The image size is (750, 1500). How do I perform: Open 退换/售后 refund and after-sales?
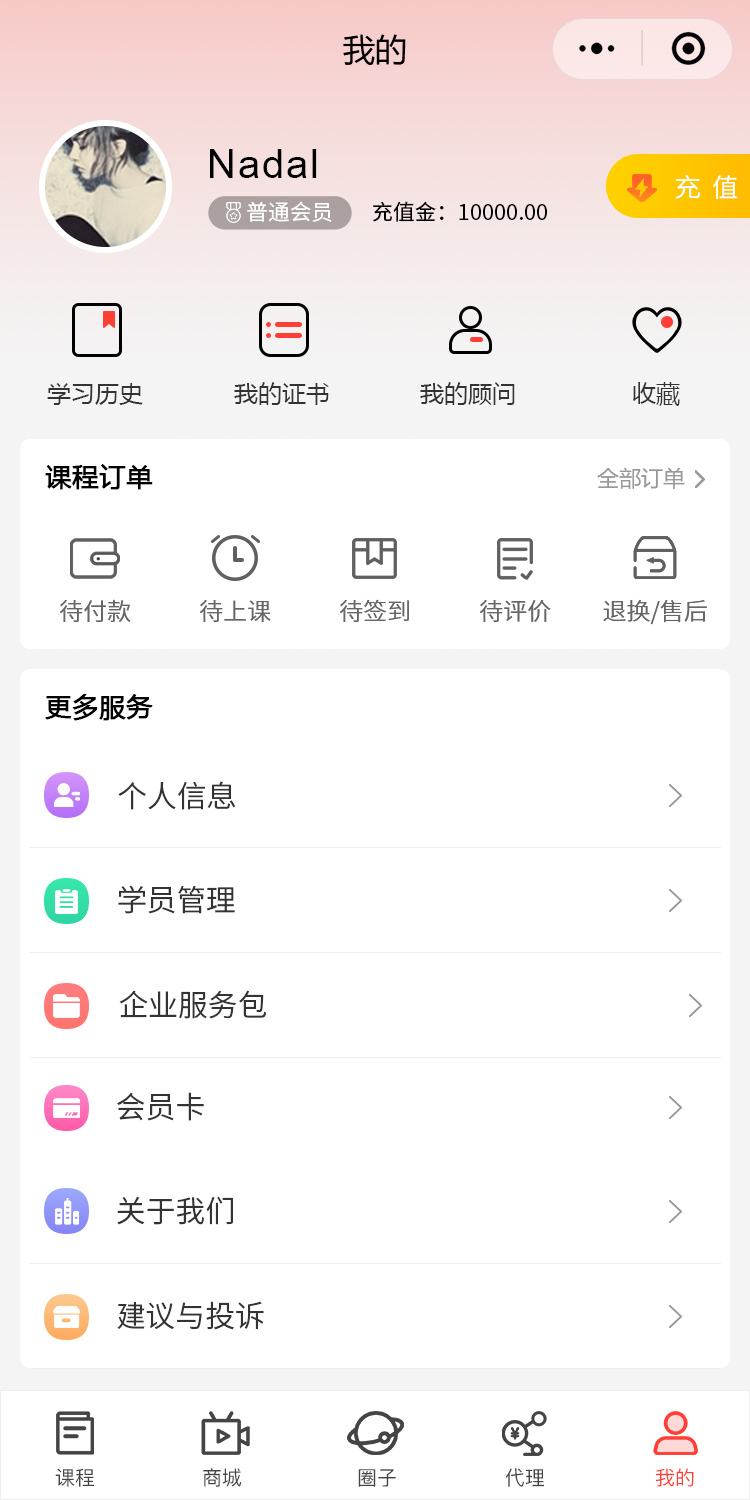coord(655,579)
